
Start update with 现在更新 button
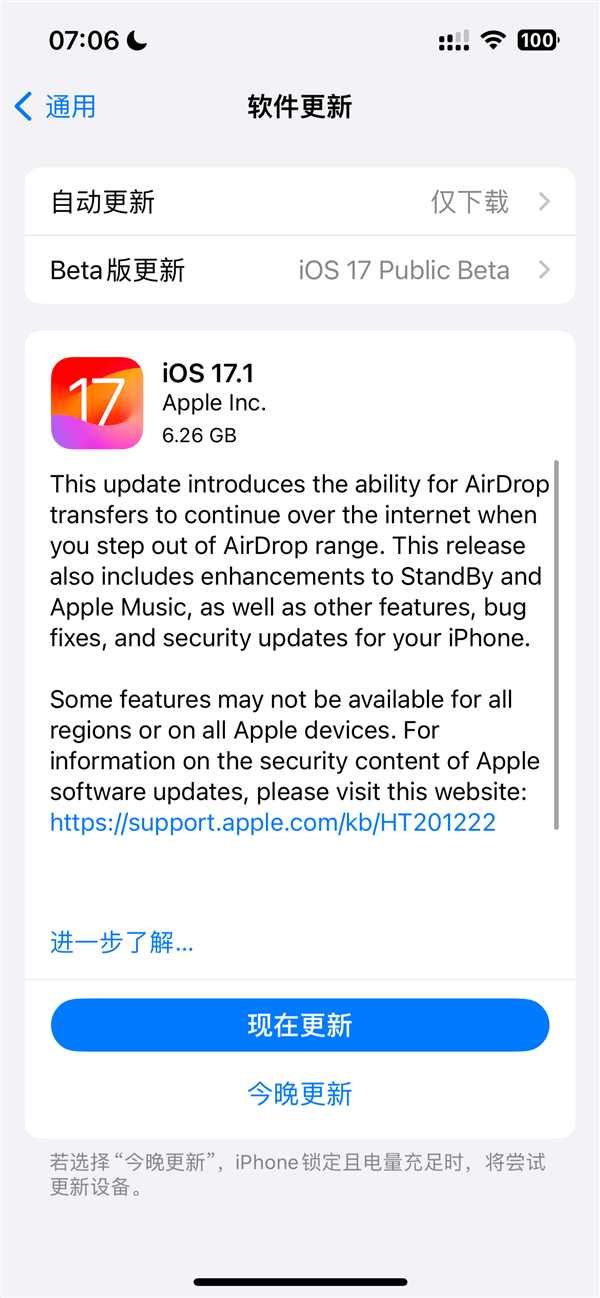click(300, 1025)
